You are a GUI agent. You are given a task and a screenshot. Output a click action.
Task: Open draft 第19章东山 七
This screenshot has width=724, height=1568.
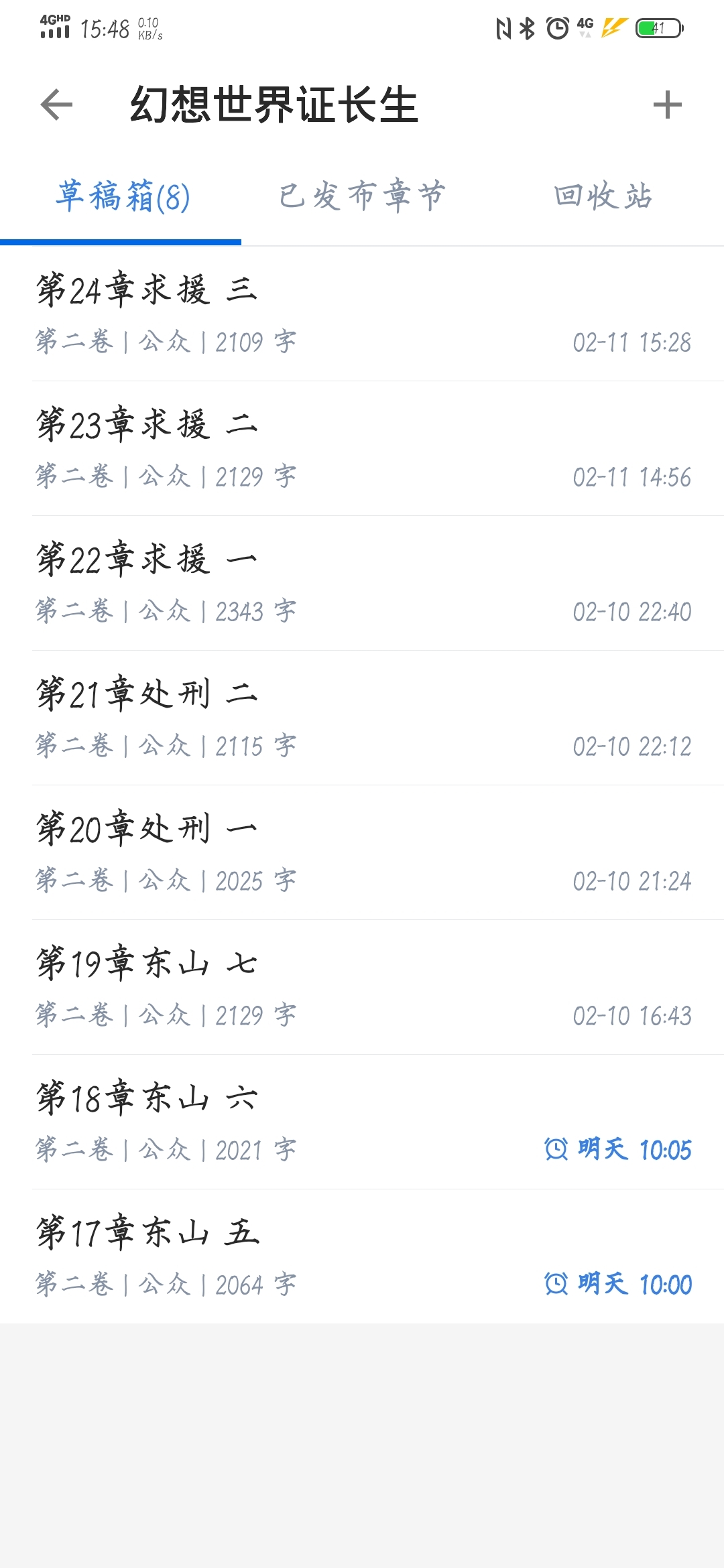pyautogui.click(x=362, y=987)
